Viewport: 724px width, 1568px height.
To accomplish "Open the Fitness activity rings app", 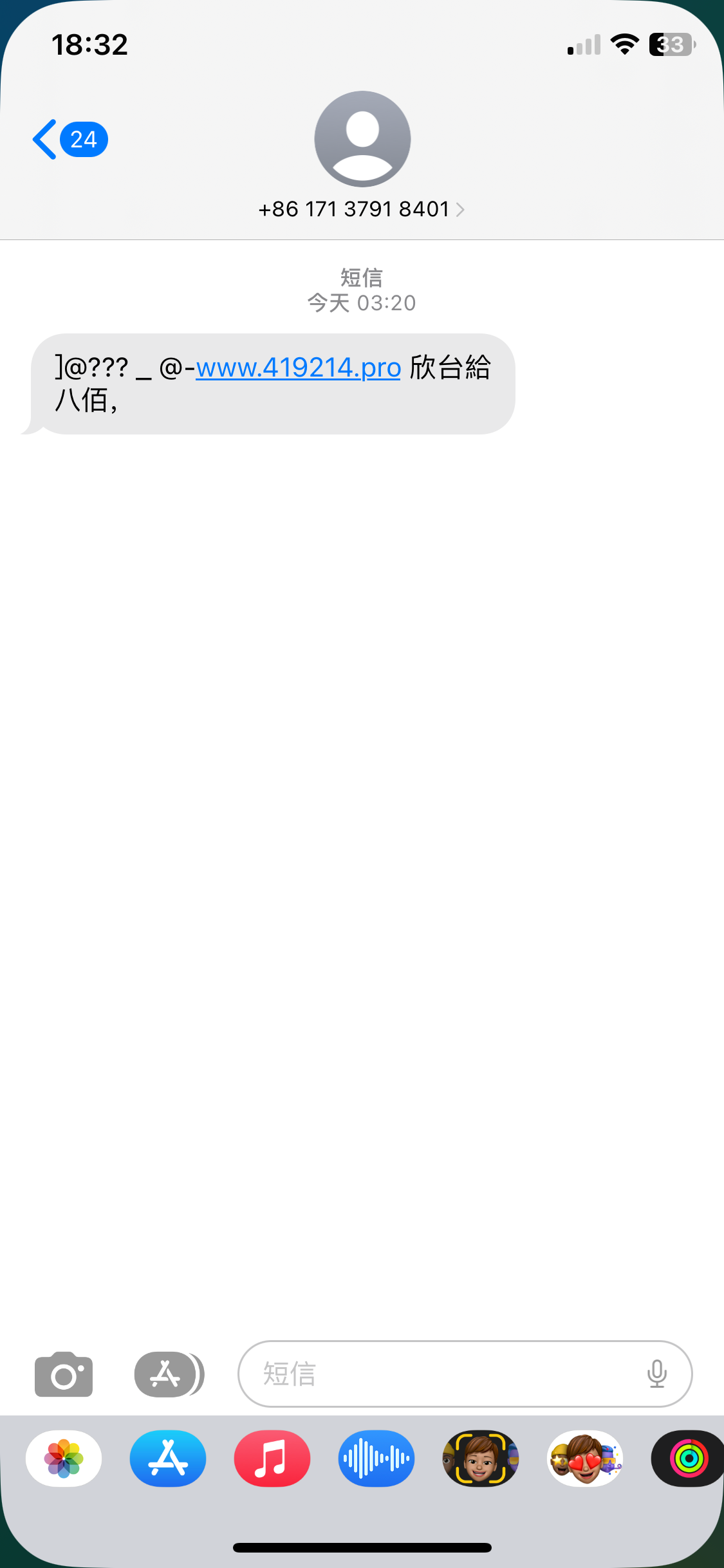I will [x=688, y=1459].
